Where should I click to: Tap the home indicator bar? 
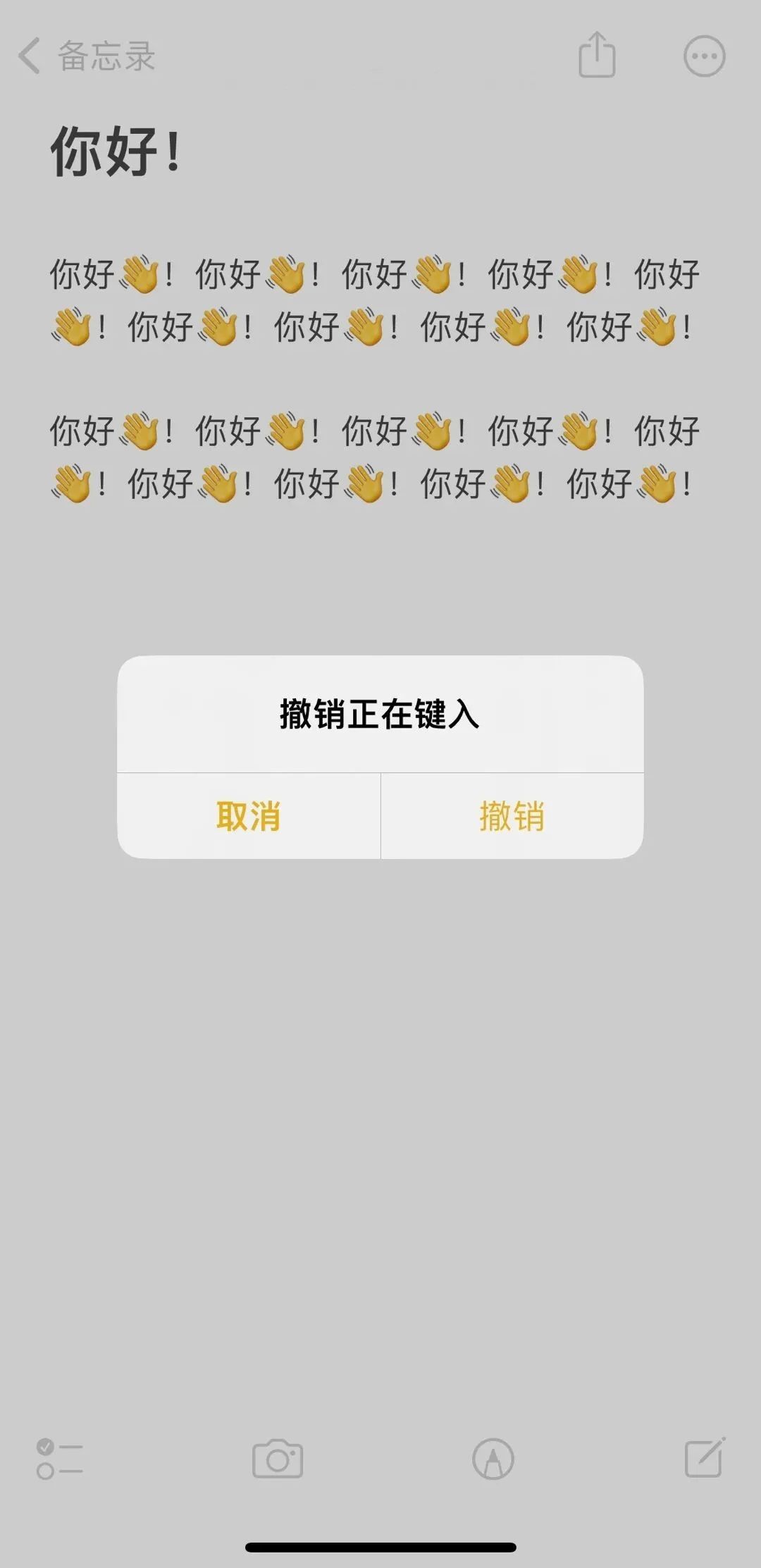point(380,1547)
